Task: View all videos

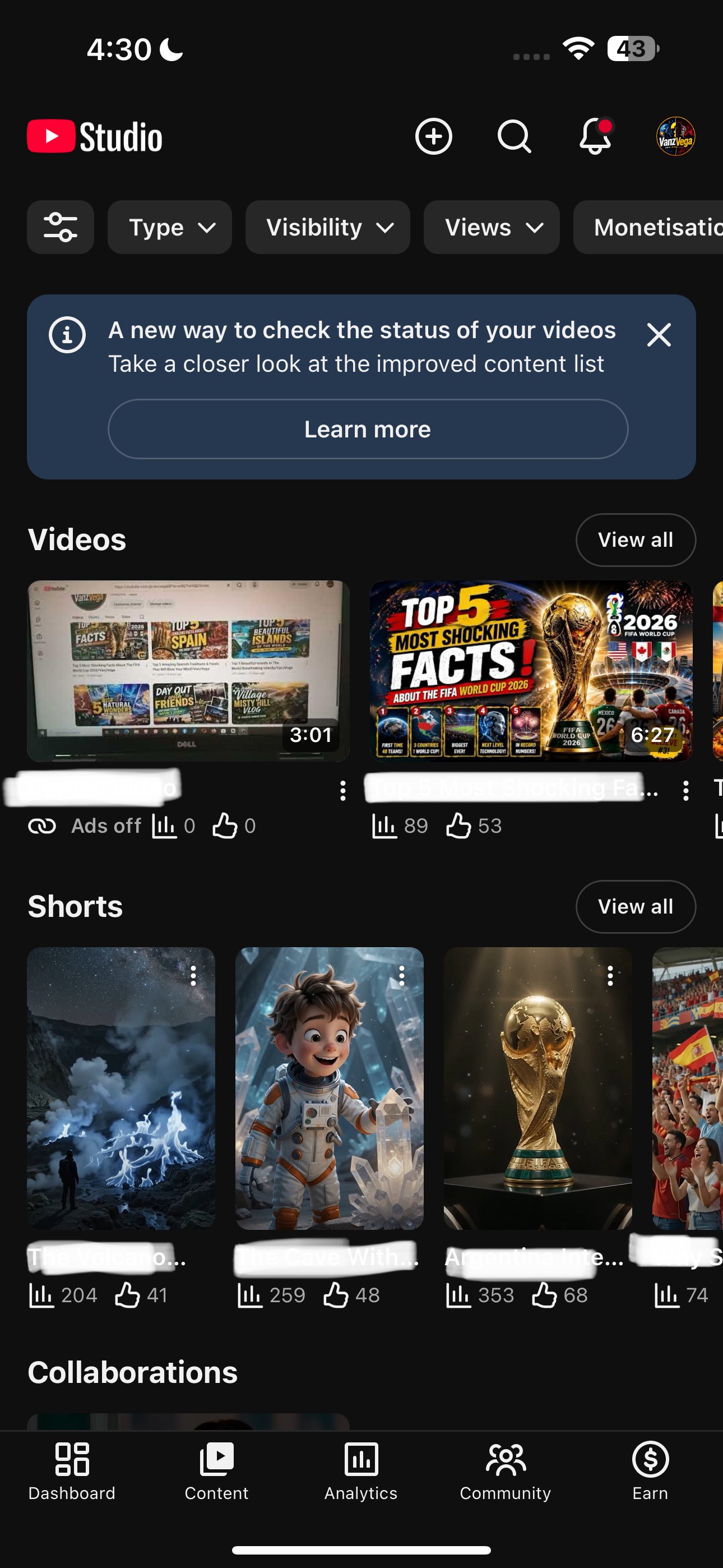Action: click(x=636, y=540)
